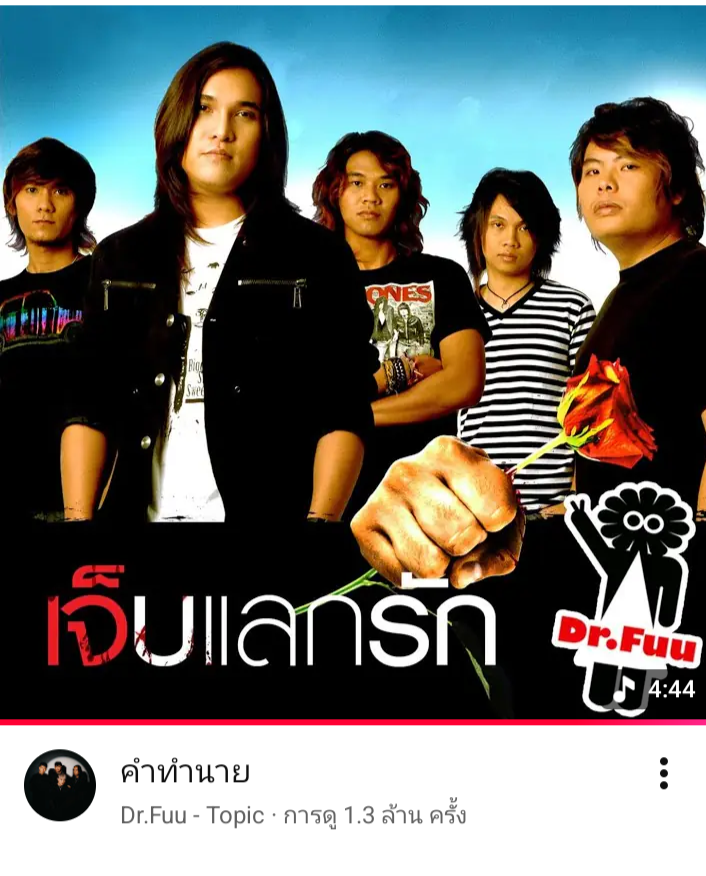Play the คำทำนาย video thumbnail
706x876 pixels.
[353, 363]
